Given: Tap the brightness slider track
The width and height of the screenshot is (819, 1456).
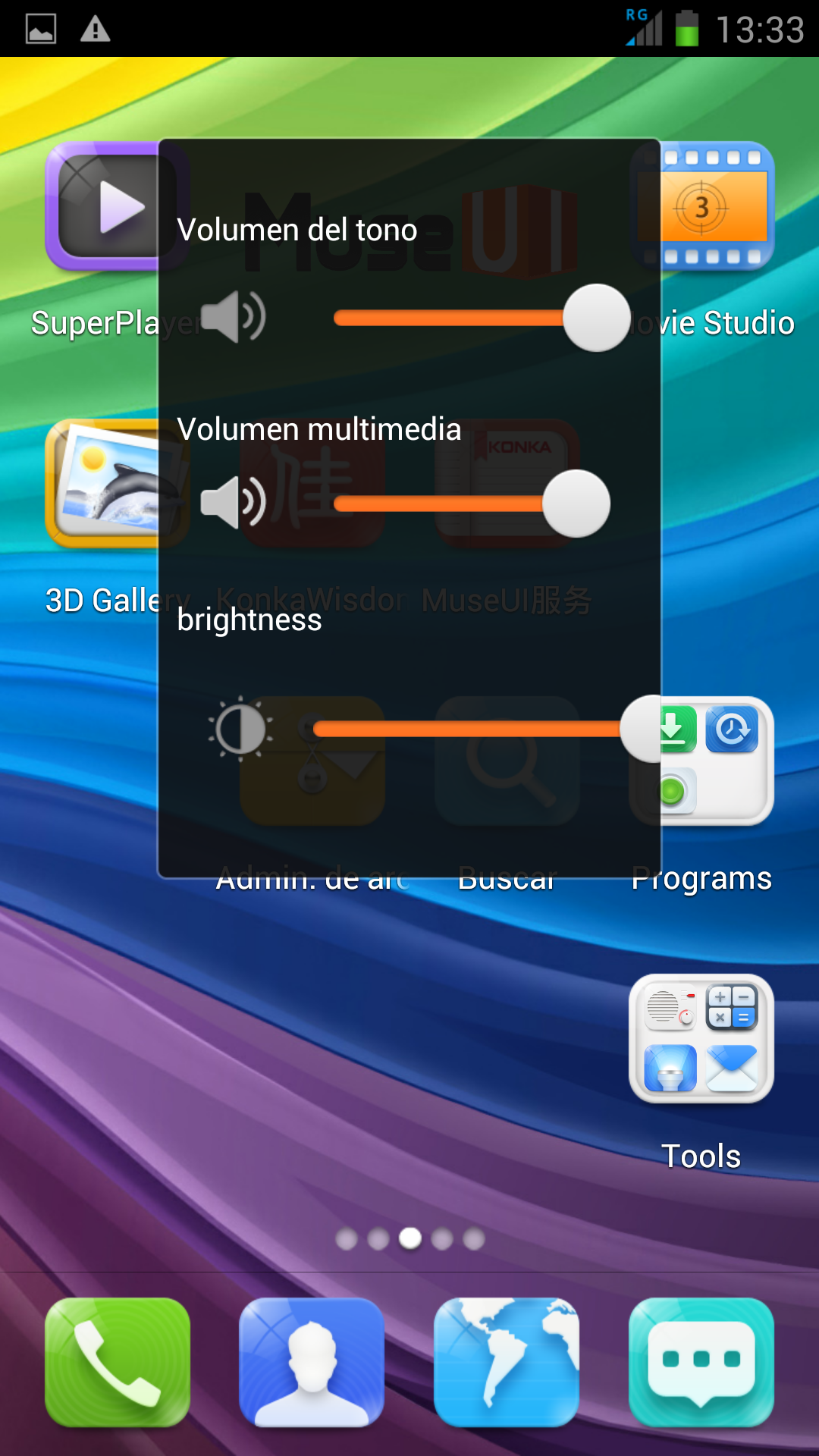Looking at the screenshot, I should click(x=485, y=729).
